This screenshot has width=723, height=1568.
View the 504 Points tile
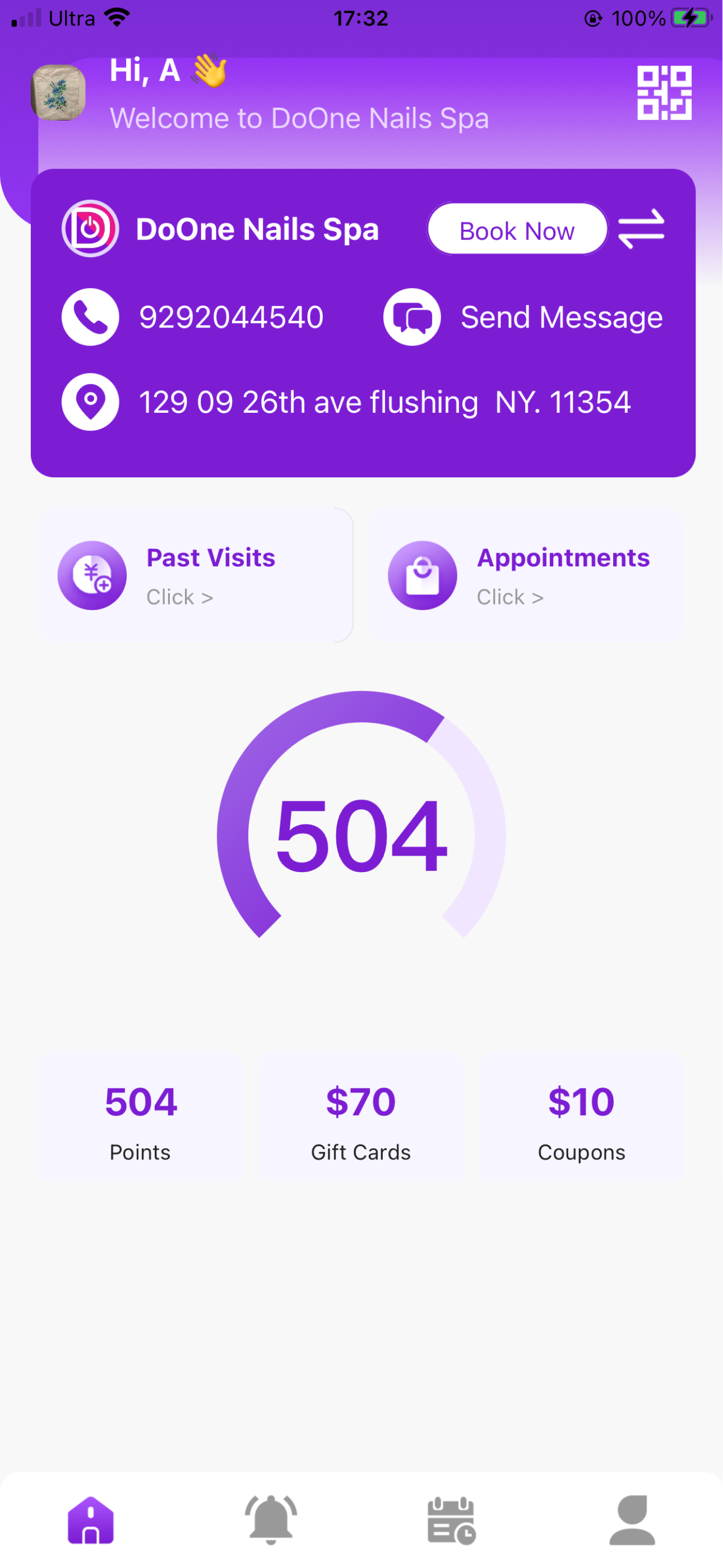(x=141, y=1118)
